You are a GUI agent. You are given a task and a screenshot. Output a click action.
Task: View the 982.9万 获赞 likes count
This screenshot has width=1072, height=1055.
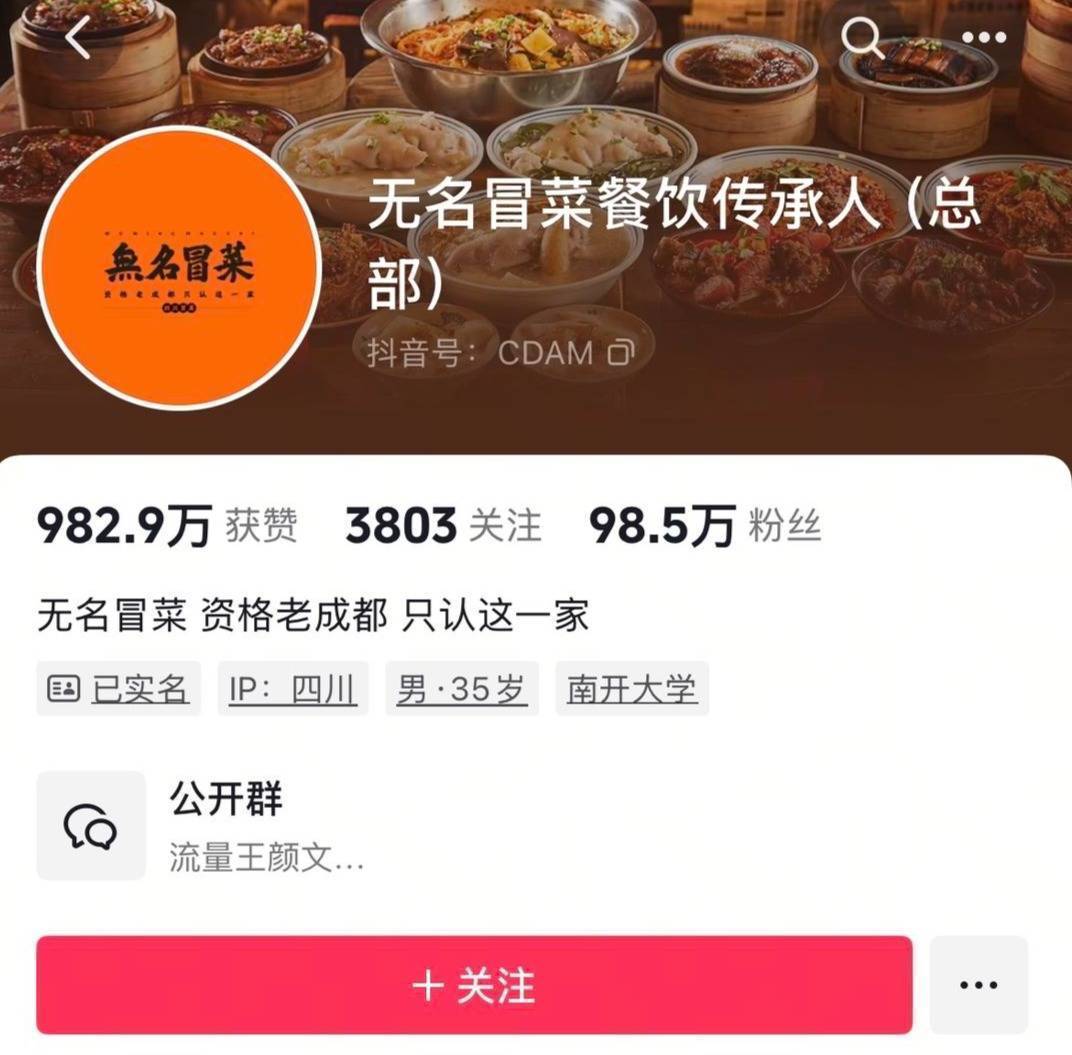(x=167, y=526)
